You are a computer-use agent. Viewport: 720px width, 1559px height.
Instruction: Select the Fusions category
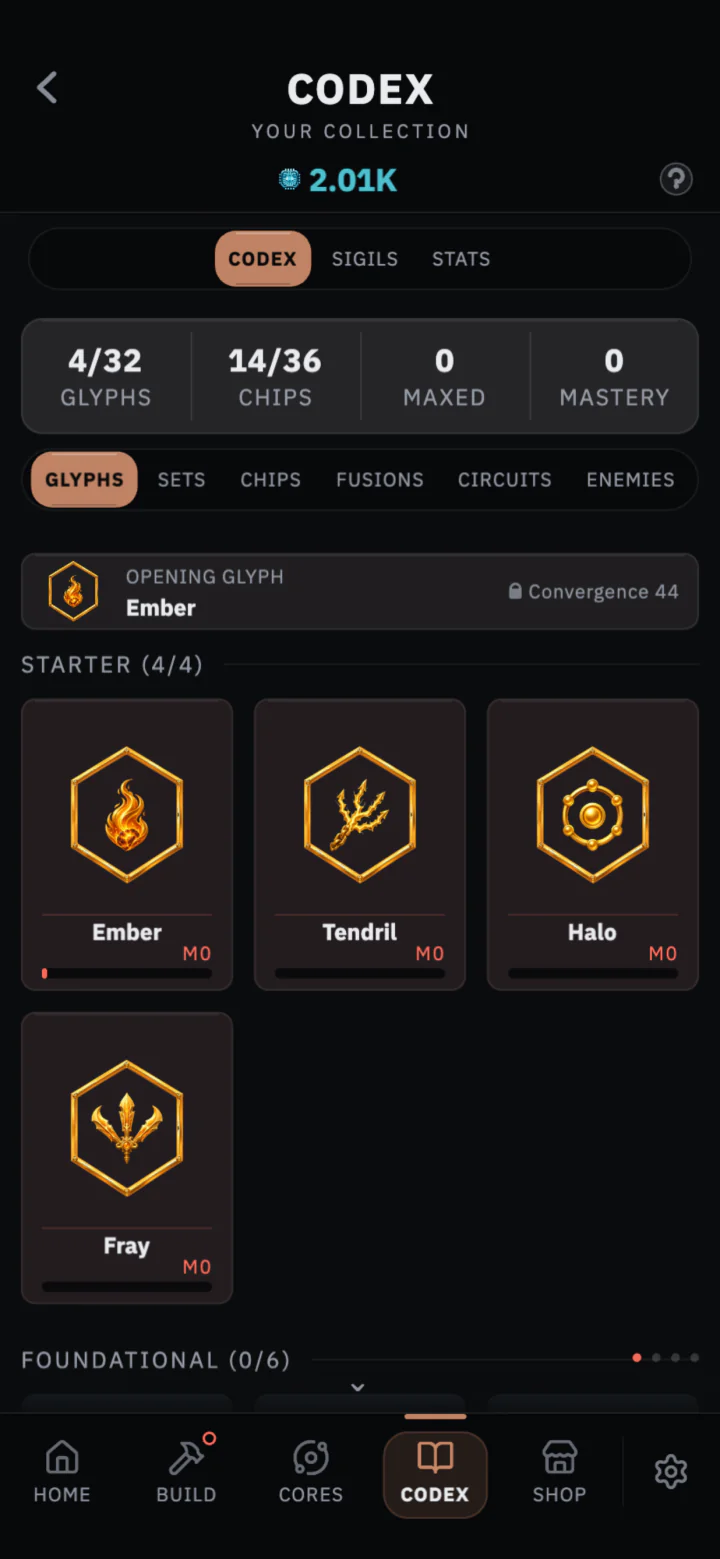pos(380,480)
